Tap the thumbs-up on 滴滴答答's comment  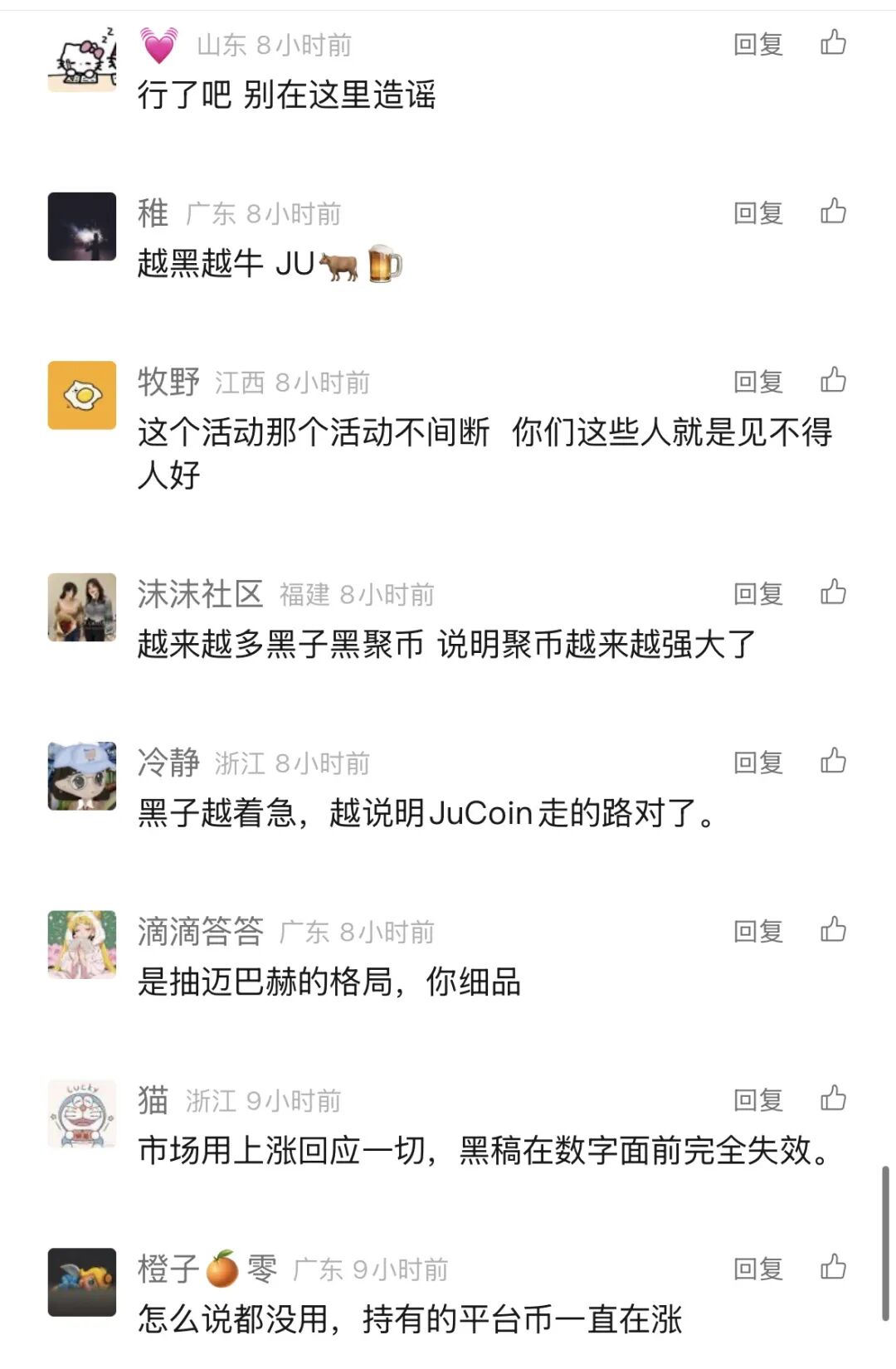click(x=834, y=930)
